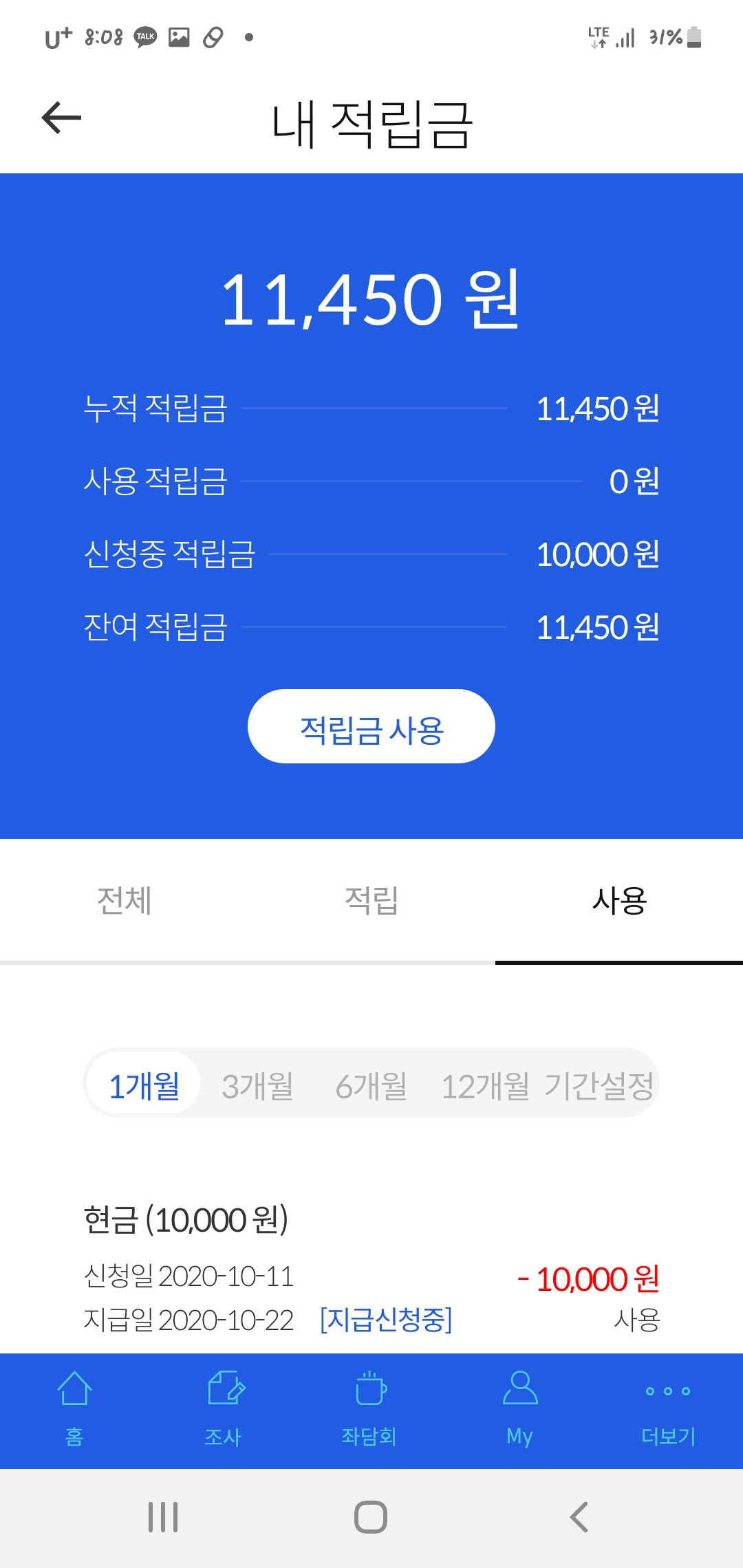This screenshot has width=743, height=1568.
Task: Tap the 적립금 사용 button
Action: click(x=371, y=726)
